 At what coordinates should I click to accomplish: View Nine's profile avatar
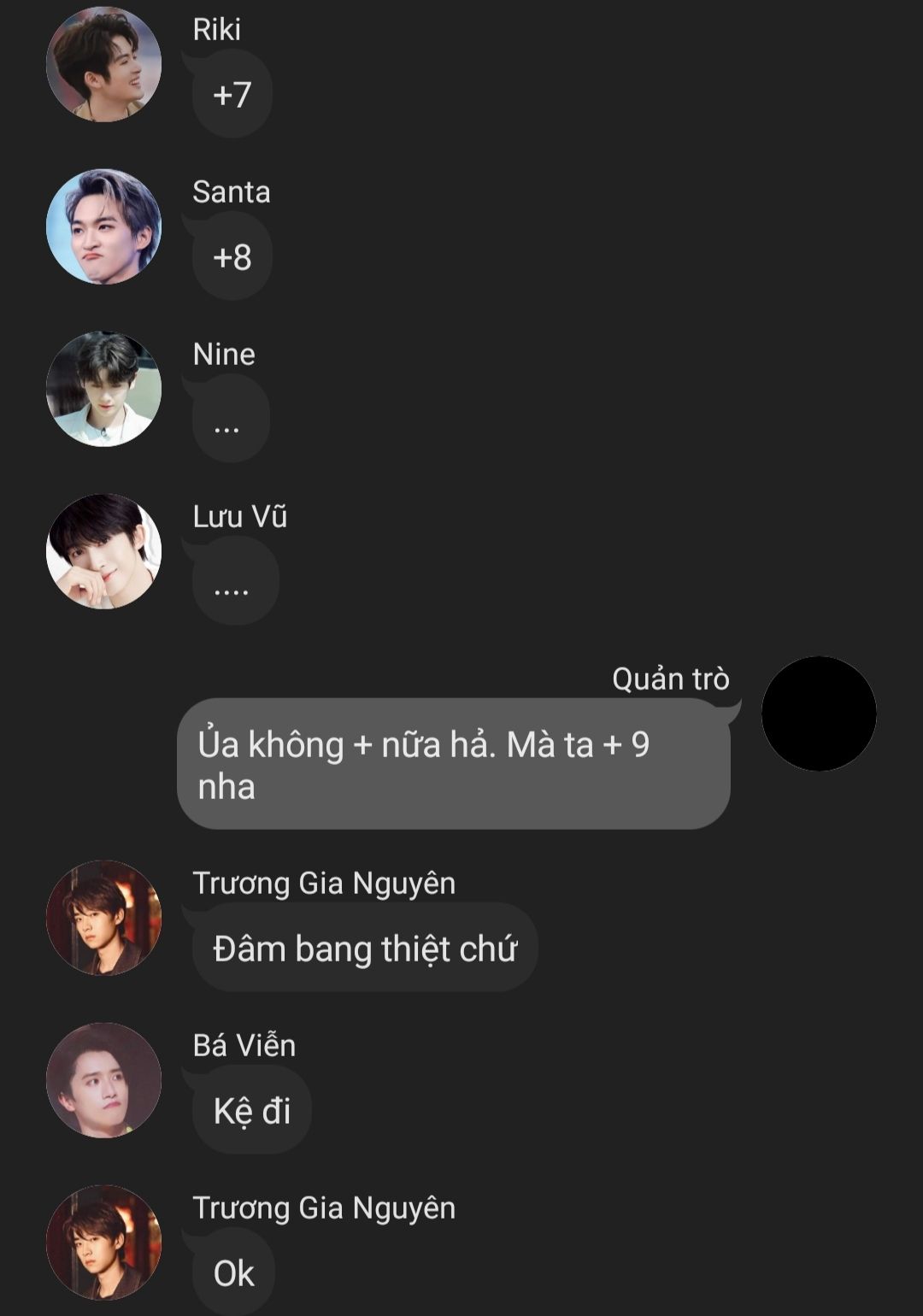[103, 389]
